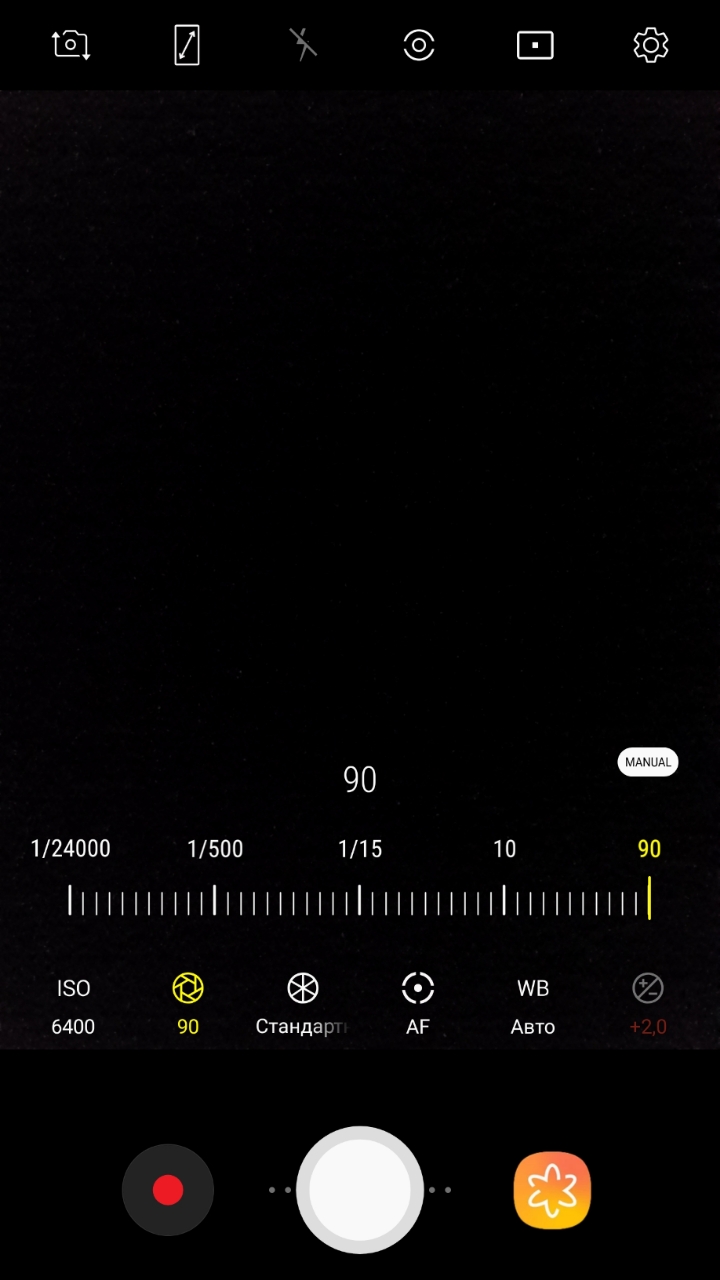Open WB Авто white balance setting

[533, 1006]
